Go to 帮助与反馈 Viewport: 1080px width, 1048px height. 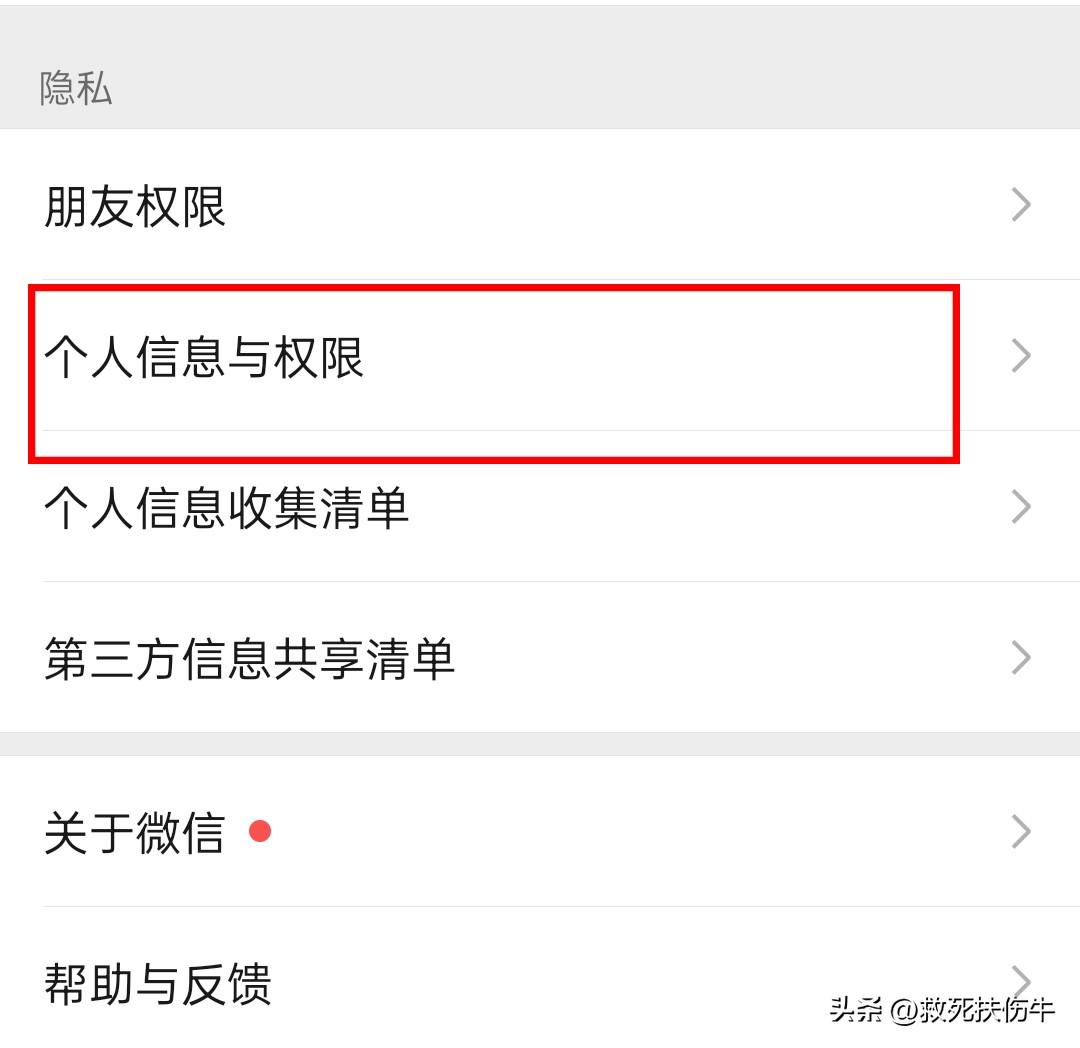[x=400, y=982]
